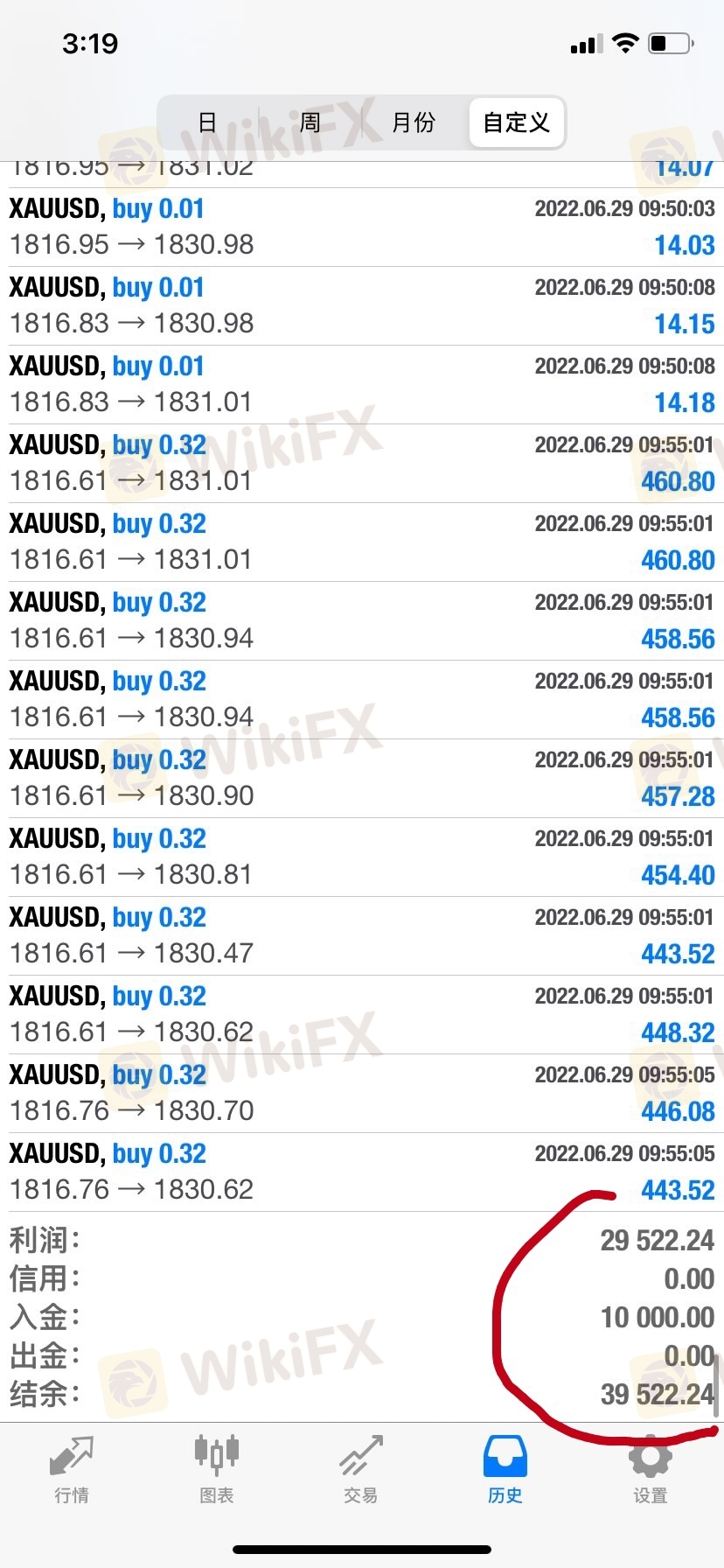Select the 周 period filter

(310, 122)
